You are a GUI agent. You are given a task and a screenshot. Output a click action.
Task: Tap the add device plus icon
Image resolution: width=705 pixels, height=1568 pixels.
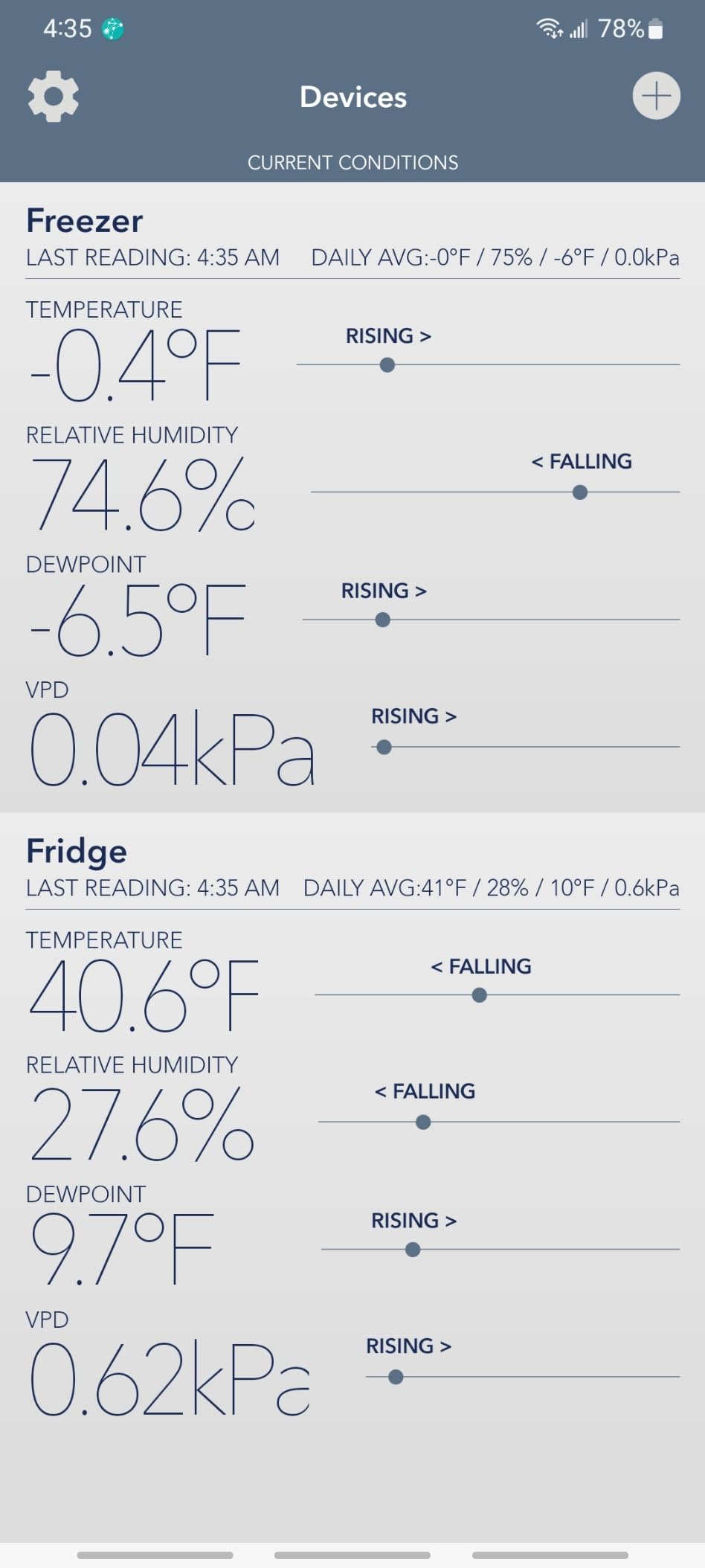[655, 95]
